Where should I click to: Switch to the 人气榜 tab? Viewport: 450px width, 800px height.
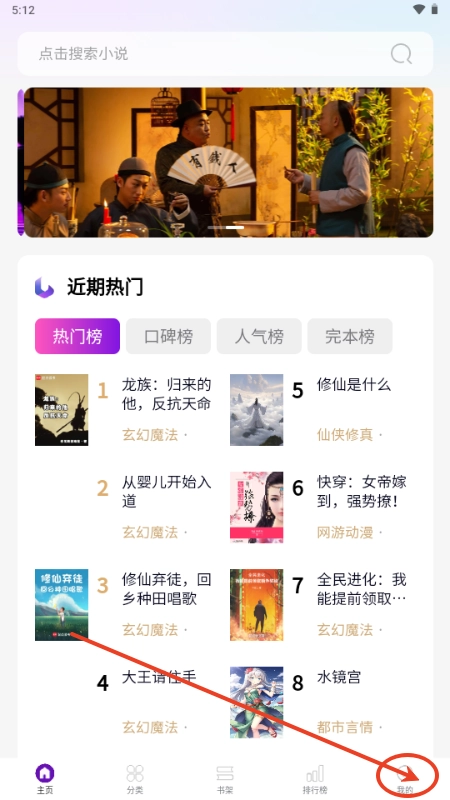259,336
